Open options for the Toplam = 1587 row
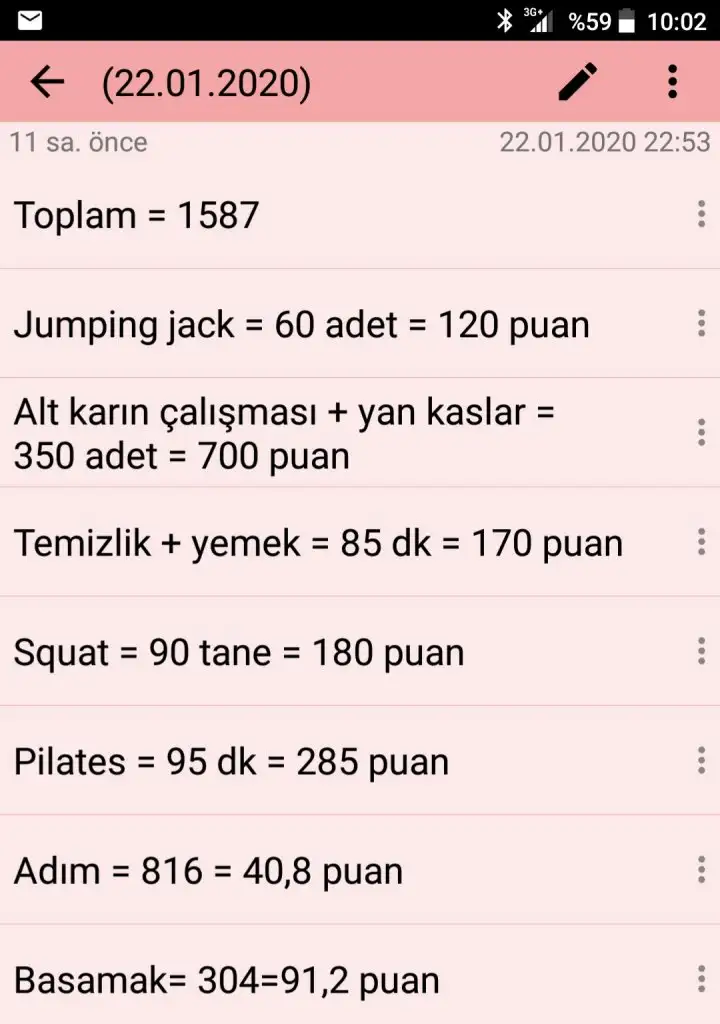This screenshot has height=1024, width=720. tap(701, 214)
